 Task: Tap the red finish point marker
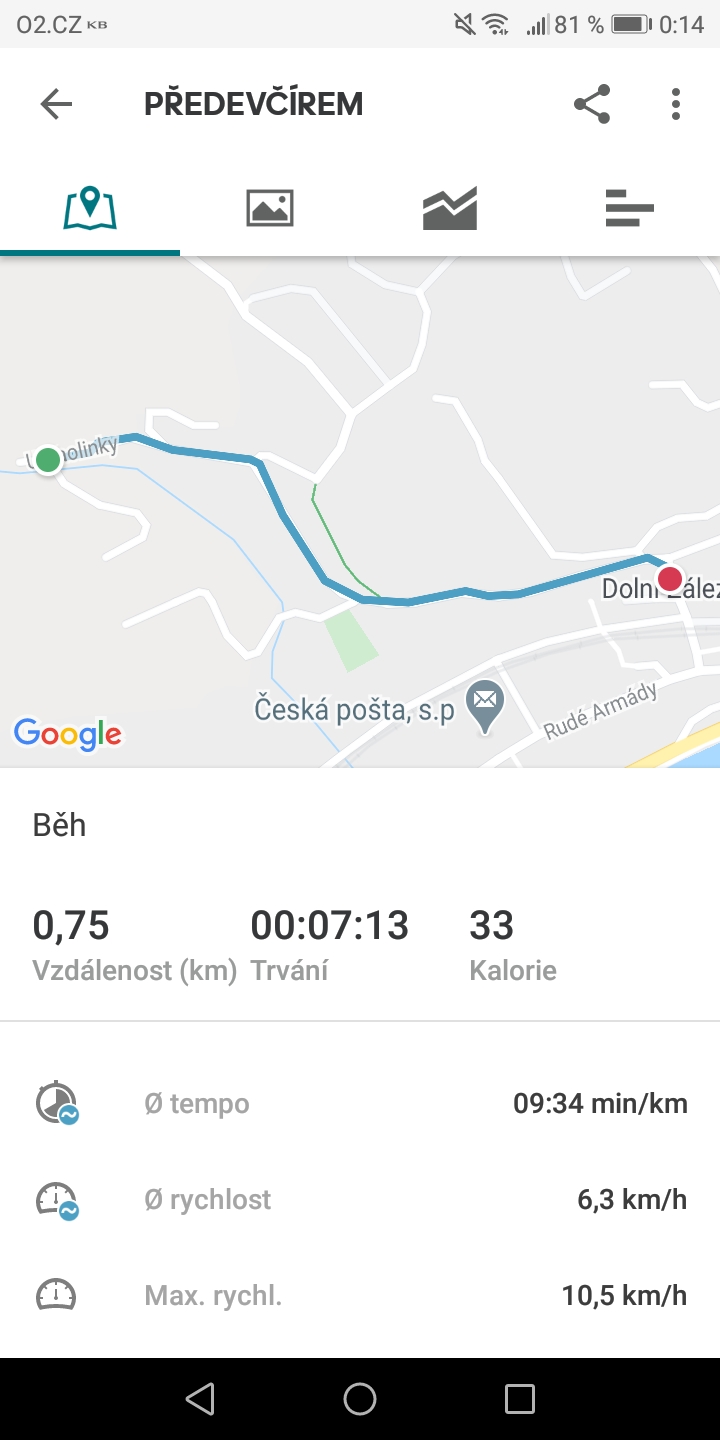pyautogui.click(x=670, y=578)
